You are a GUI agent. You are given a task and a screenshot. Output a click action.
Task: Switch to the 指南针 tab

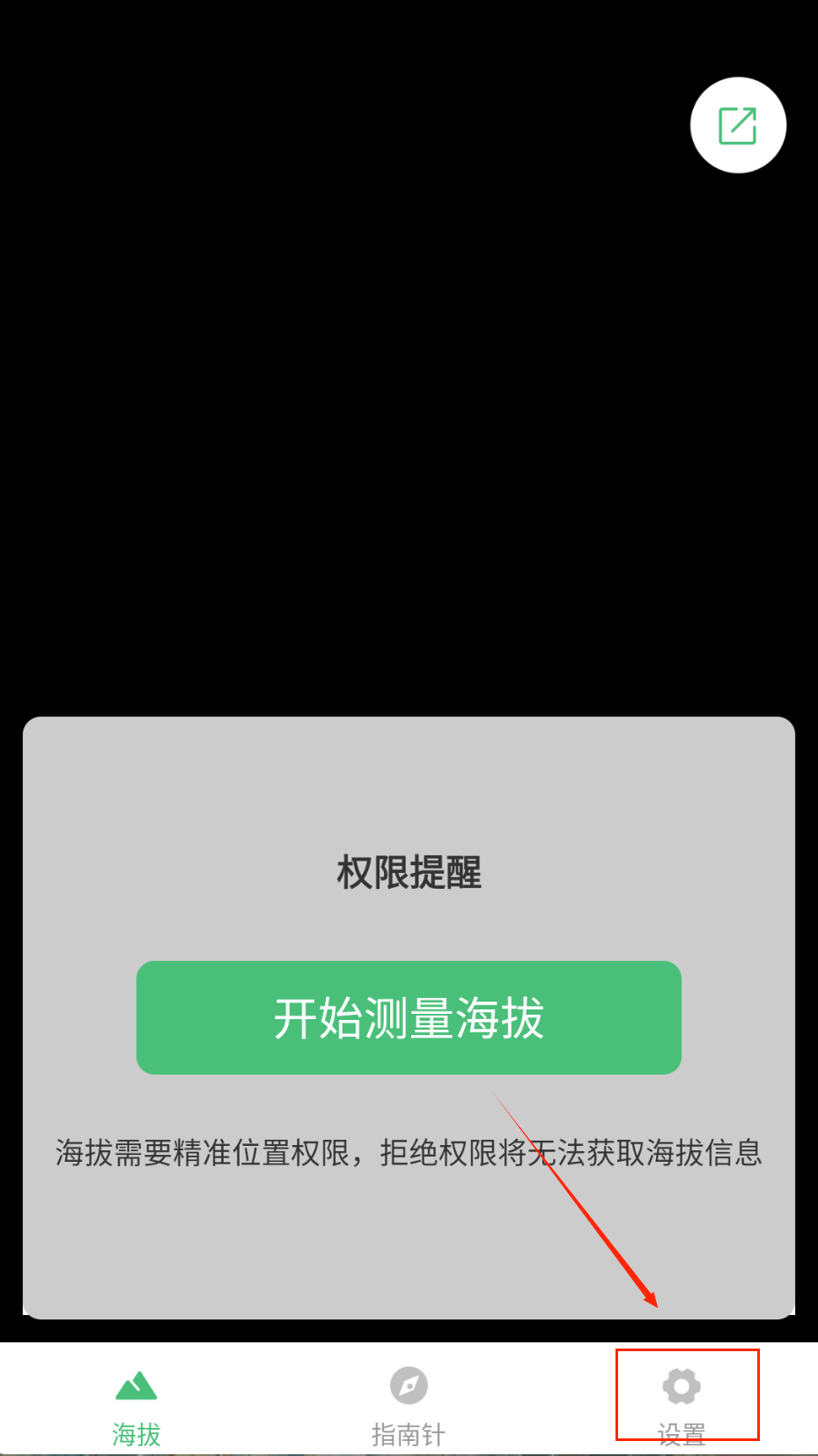click(x=409, y=1406)
